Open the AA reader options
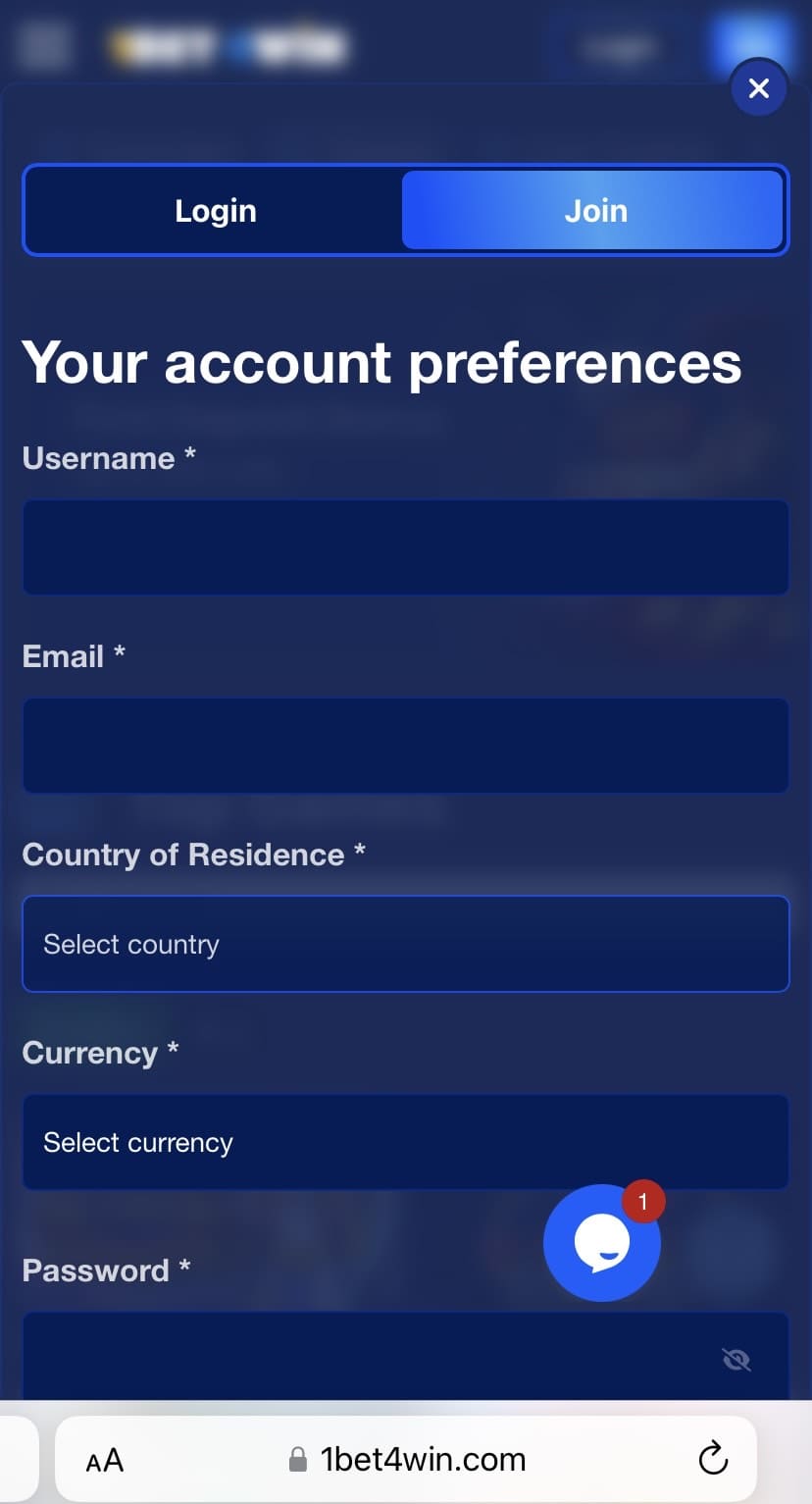This screenshot has height=1504, width=812. (x=105, y=1460)
